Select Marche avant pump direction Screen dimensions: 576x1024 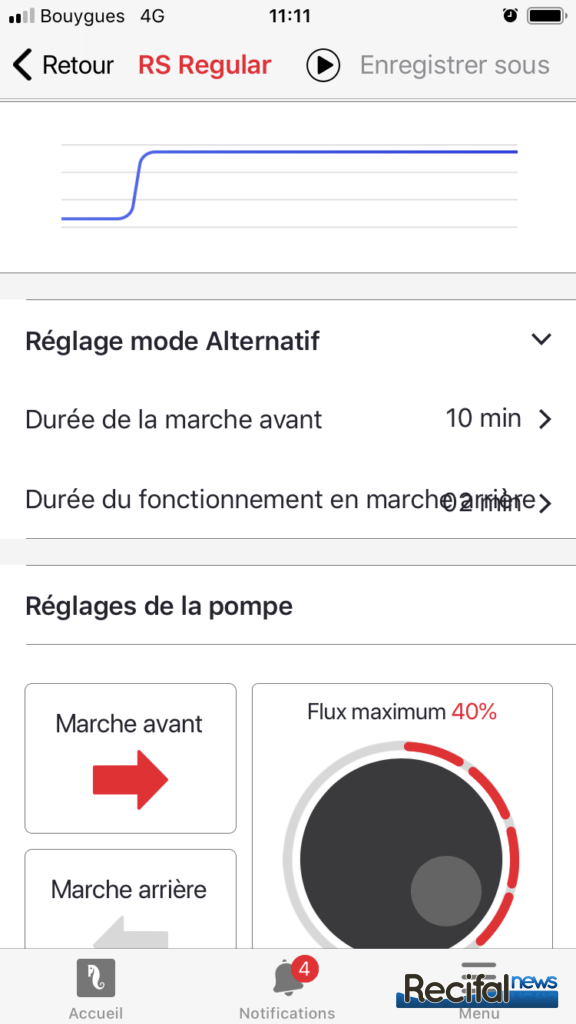[131, 758]
